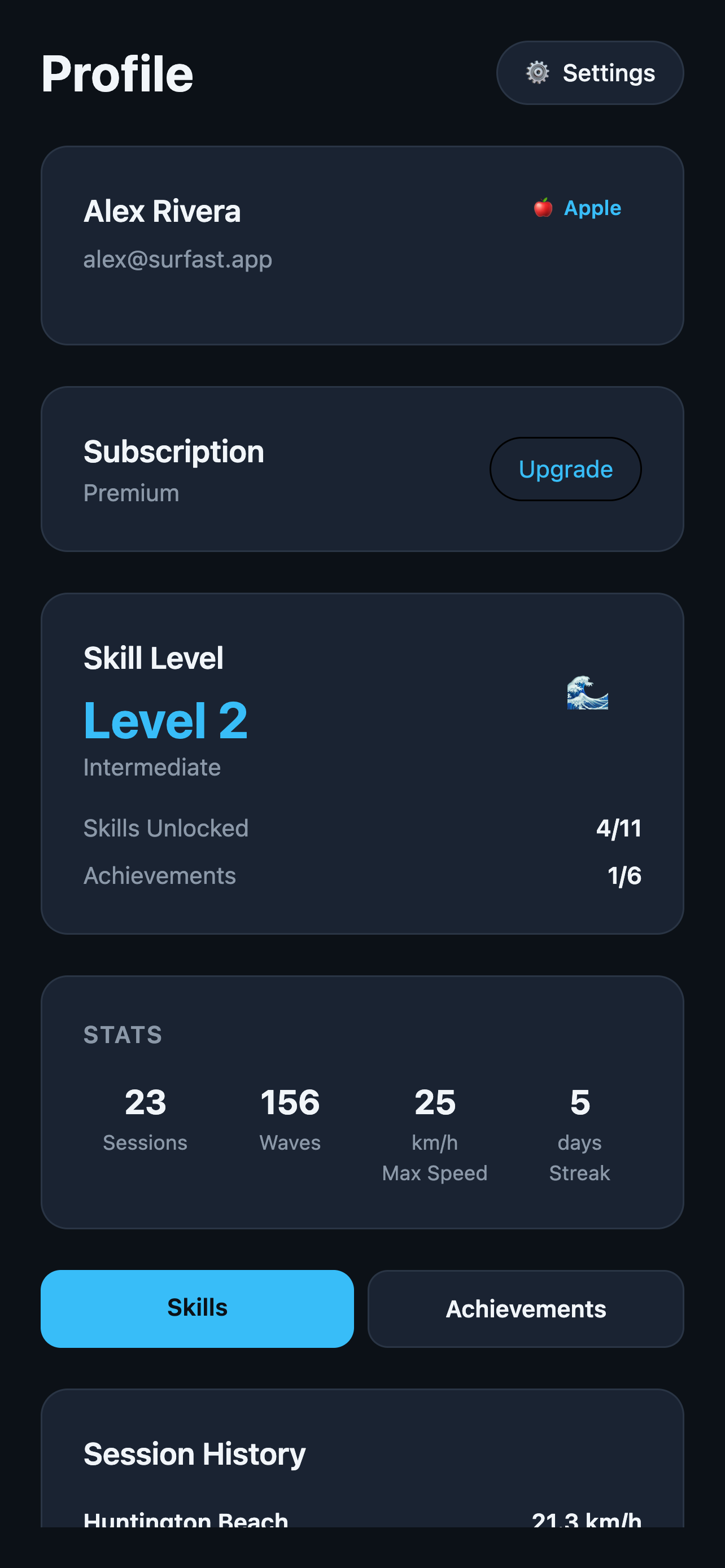
Task: Open the Huntington Beach session
Action: (362, 1519)
